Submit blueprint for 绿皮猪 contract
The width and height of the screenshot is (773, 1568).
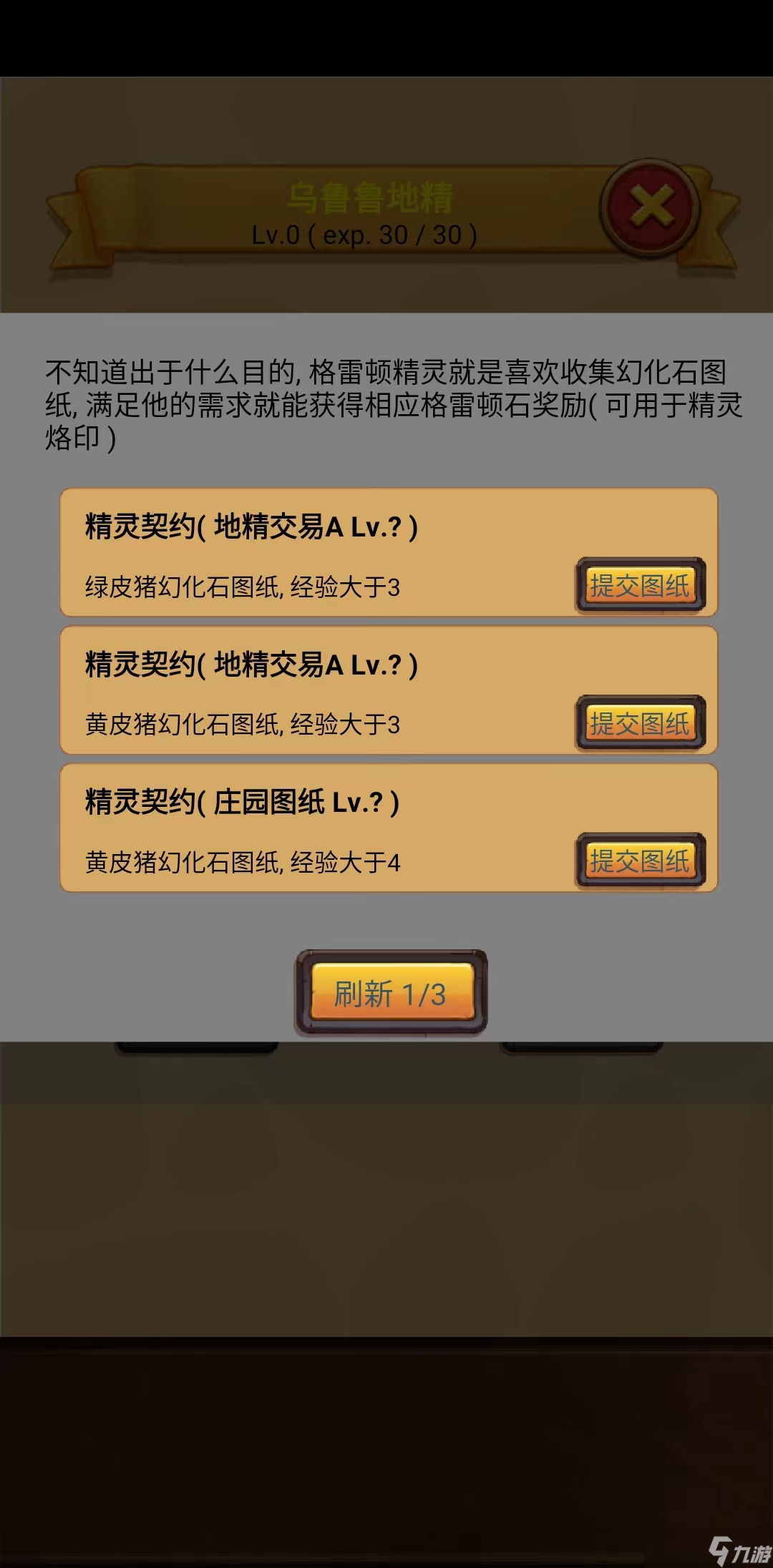[641, 586]
